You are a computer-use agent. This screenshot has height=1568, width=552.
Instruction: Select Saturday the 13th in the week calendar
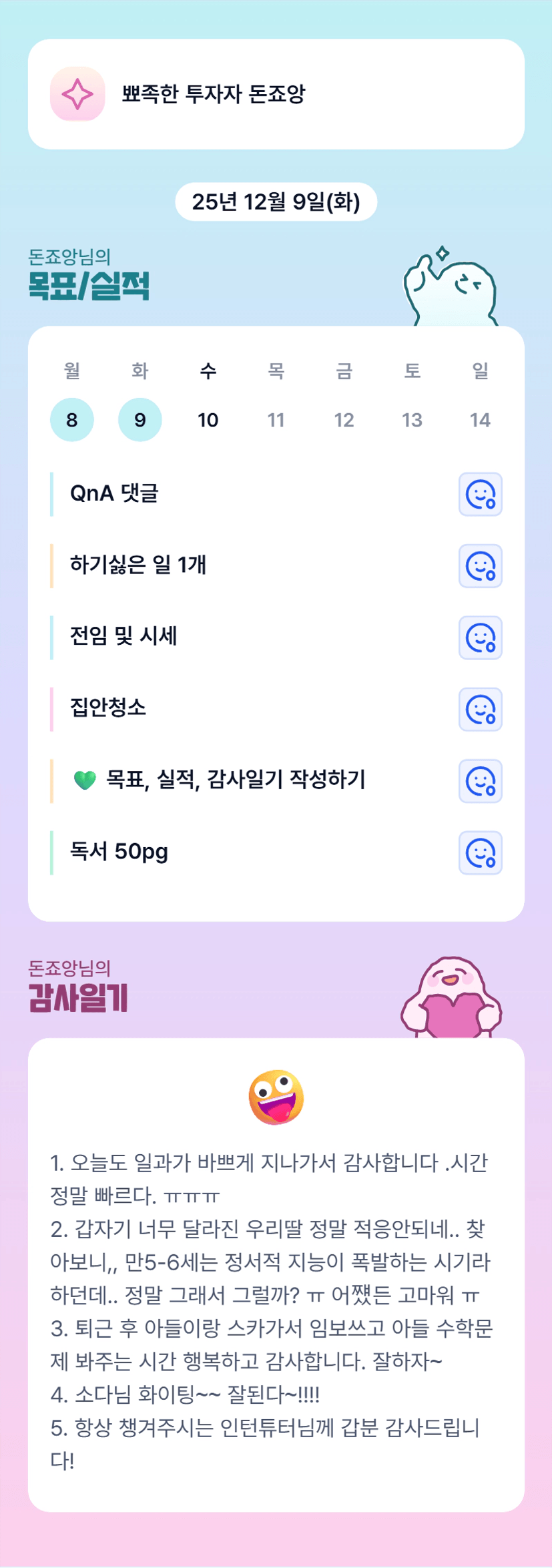coord(412,420)
